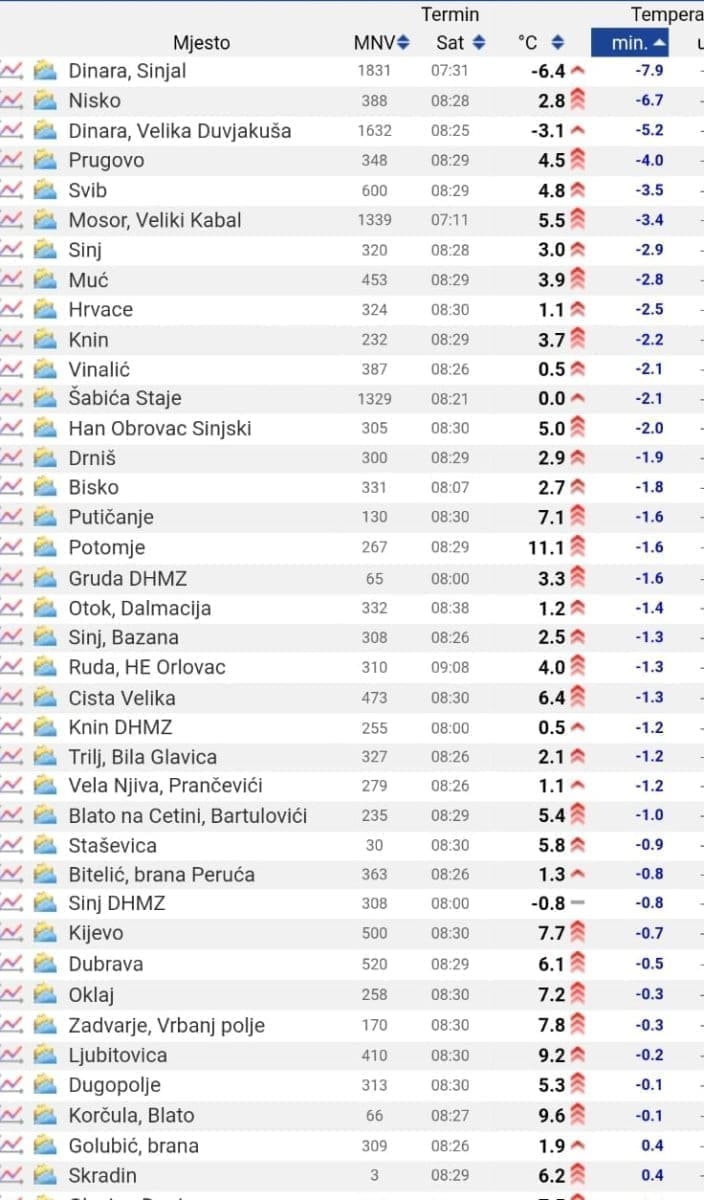View the chart icon beside Prugovo
The image size is (704, 1200).
point(11,160)
